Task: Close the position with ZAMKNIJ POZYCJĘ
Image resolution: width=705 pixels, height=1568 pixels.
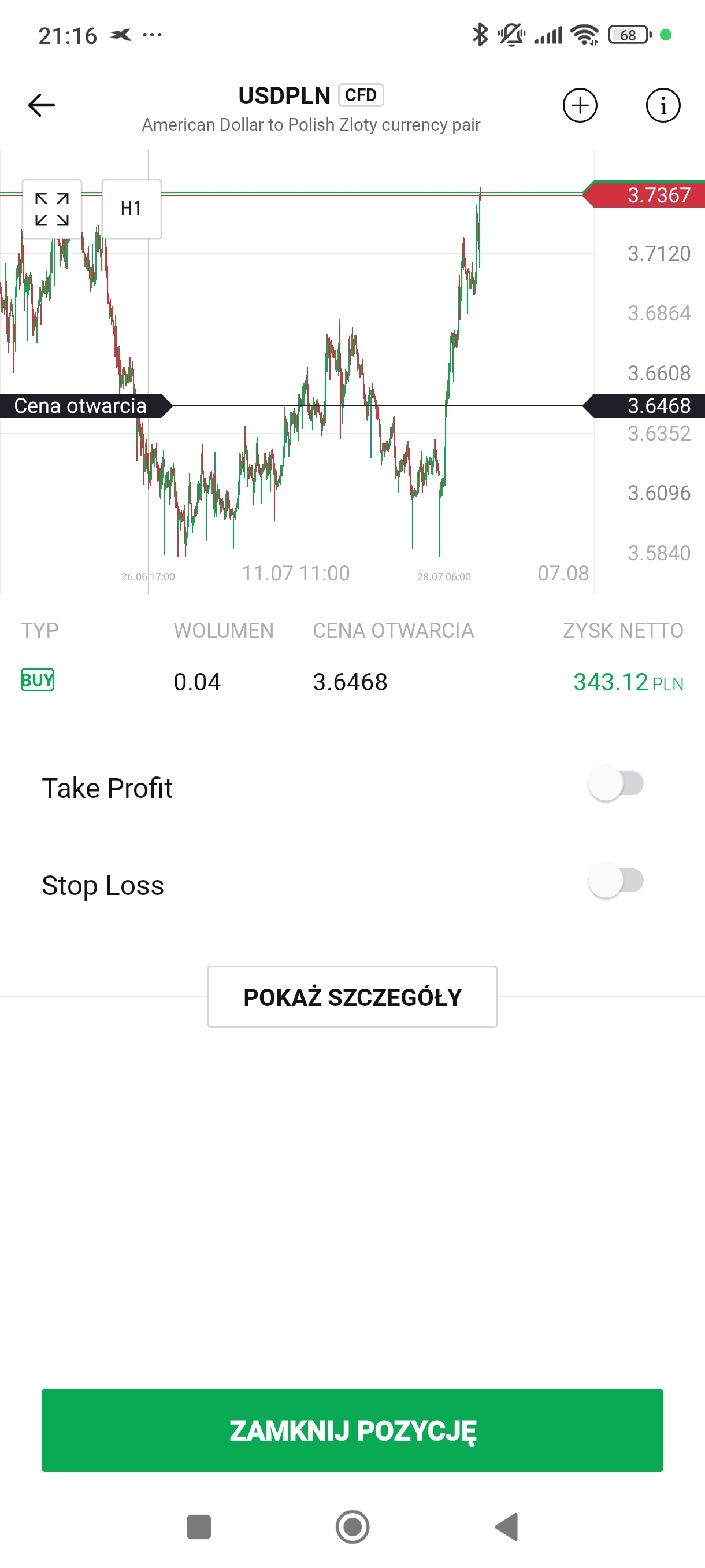Action: click(x=352, y=1430)
